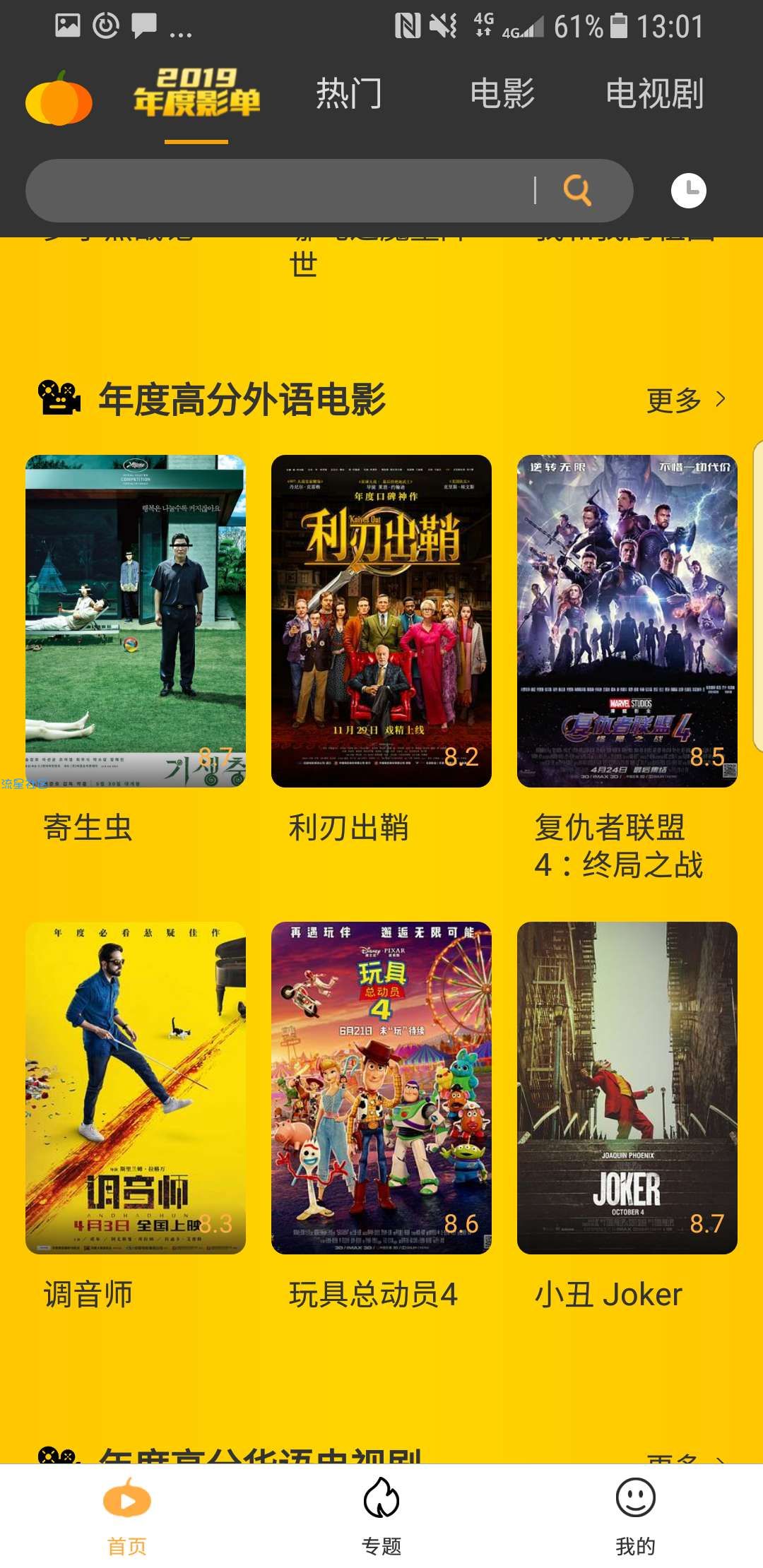Tap the orange search magnifier icon
Viewport: 763px width, 1568px height.
tap(577, 190)
